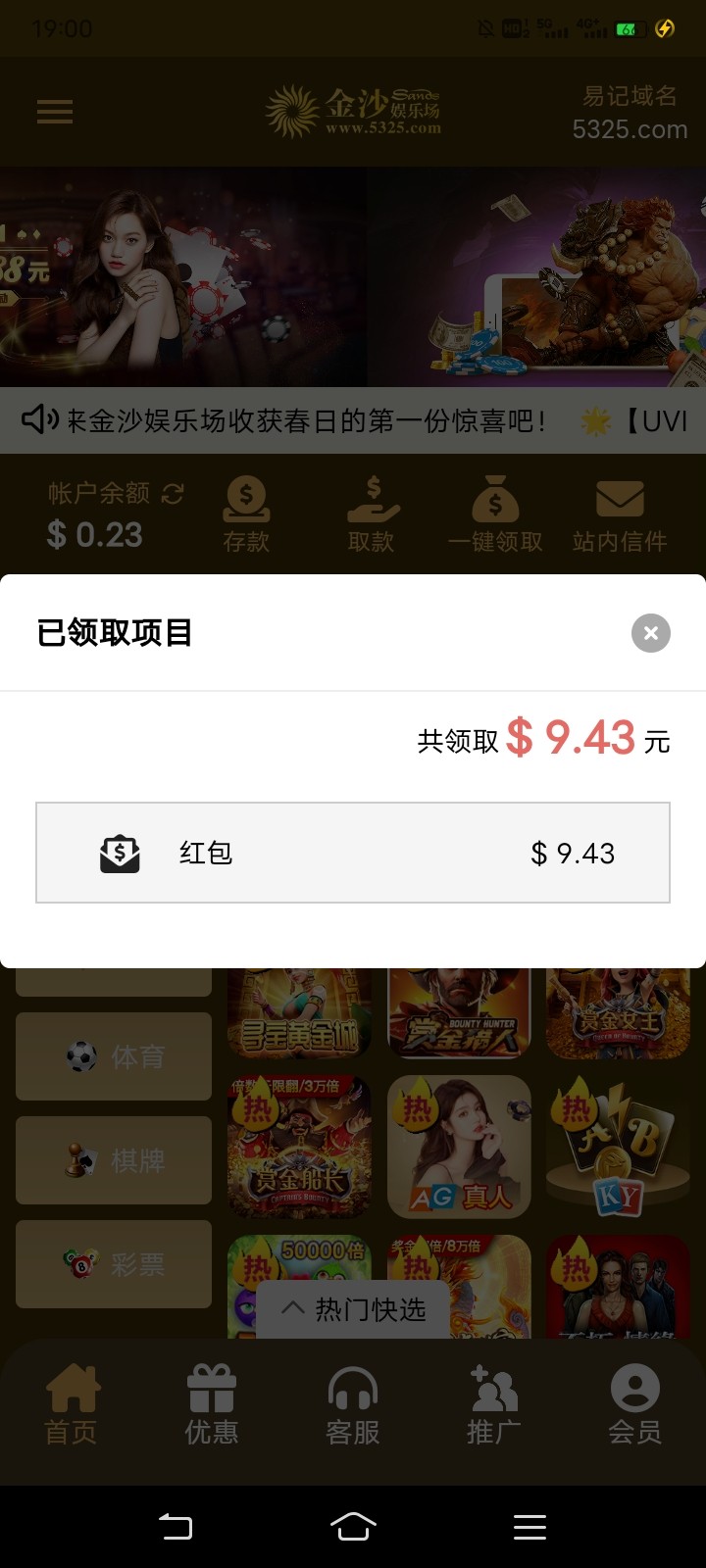Open 存款 deposit
Viewport: 706px width, 1568px height.
tap(246, 514)
